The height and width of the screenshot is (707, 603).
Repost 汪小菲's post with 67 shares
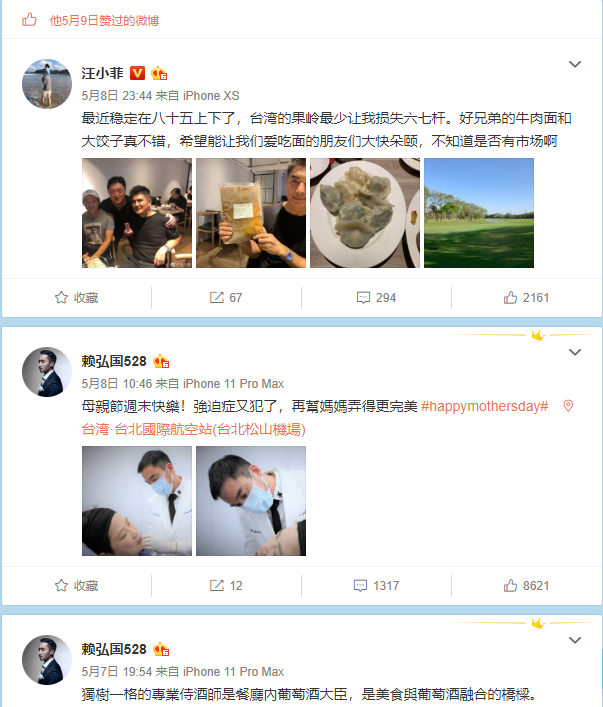click(x=226, y=297)
